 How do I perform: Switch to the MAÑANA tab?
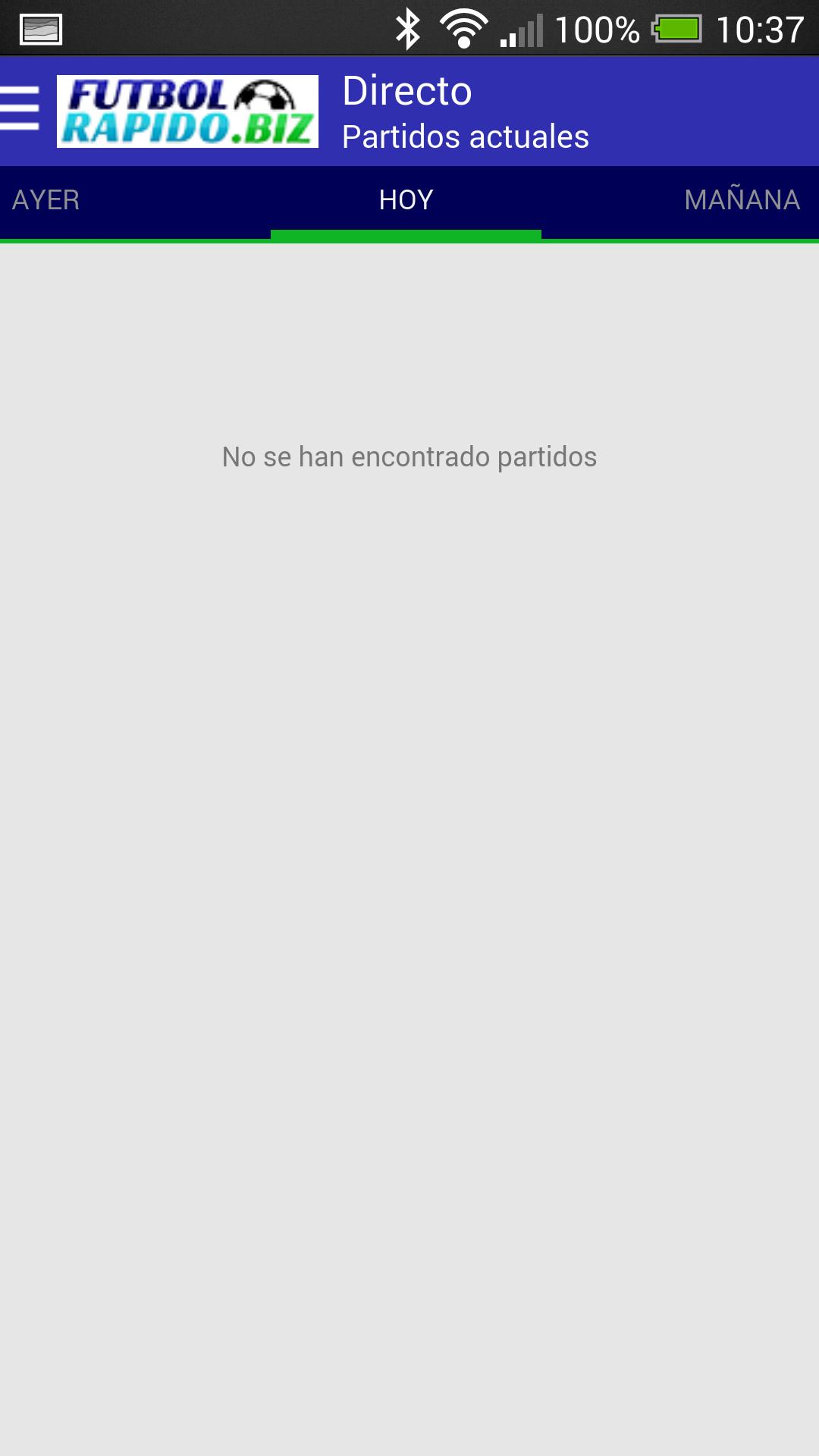pos(741,201)
